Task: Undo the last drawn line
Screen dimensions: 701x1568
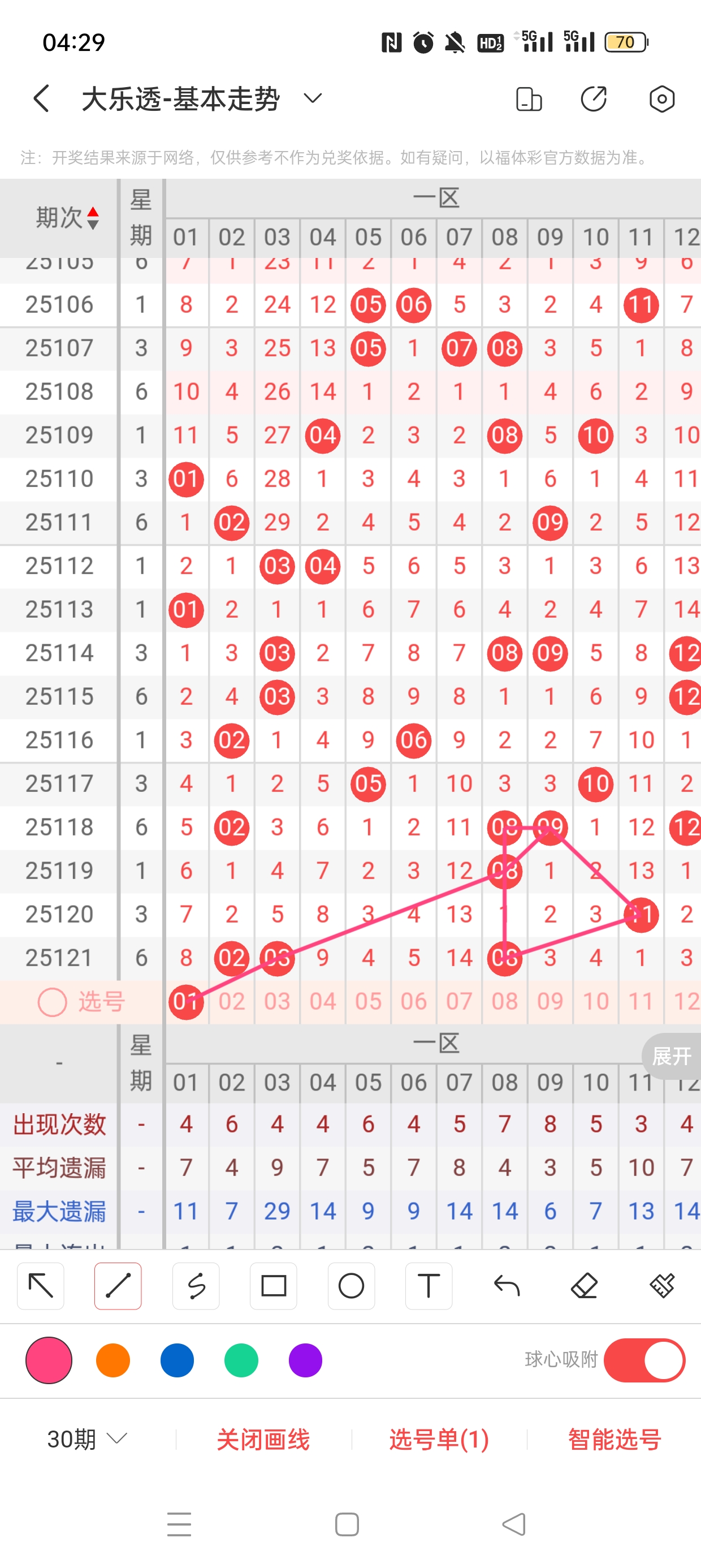Action: (507, 1286)
